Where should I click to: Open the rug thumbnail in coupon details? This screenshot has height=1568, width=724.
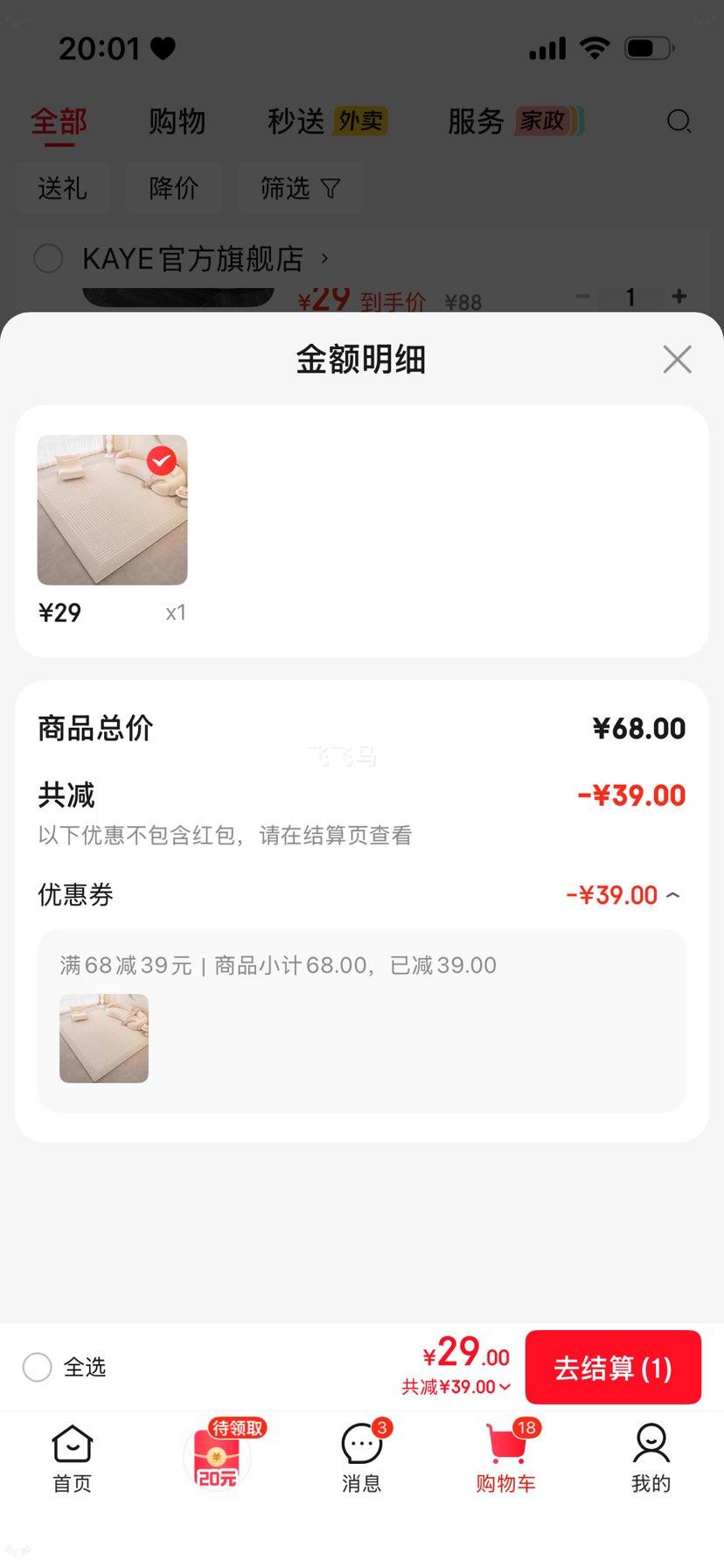click(x=104, y=1039)
